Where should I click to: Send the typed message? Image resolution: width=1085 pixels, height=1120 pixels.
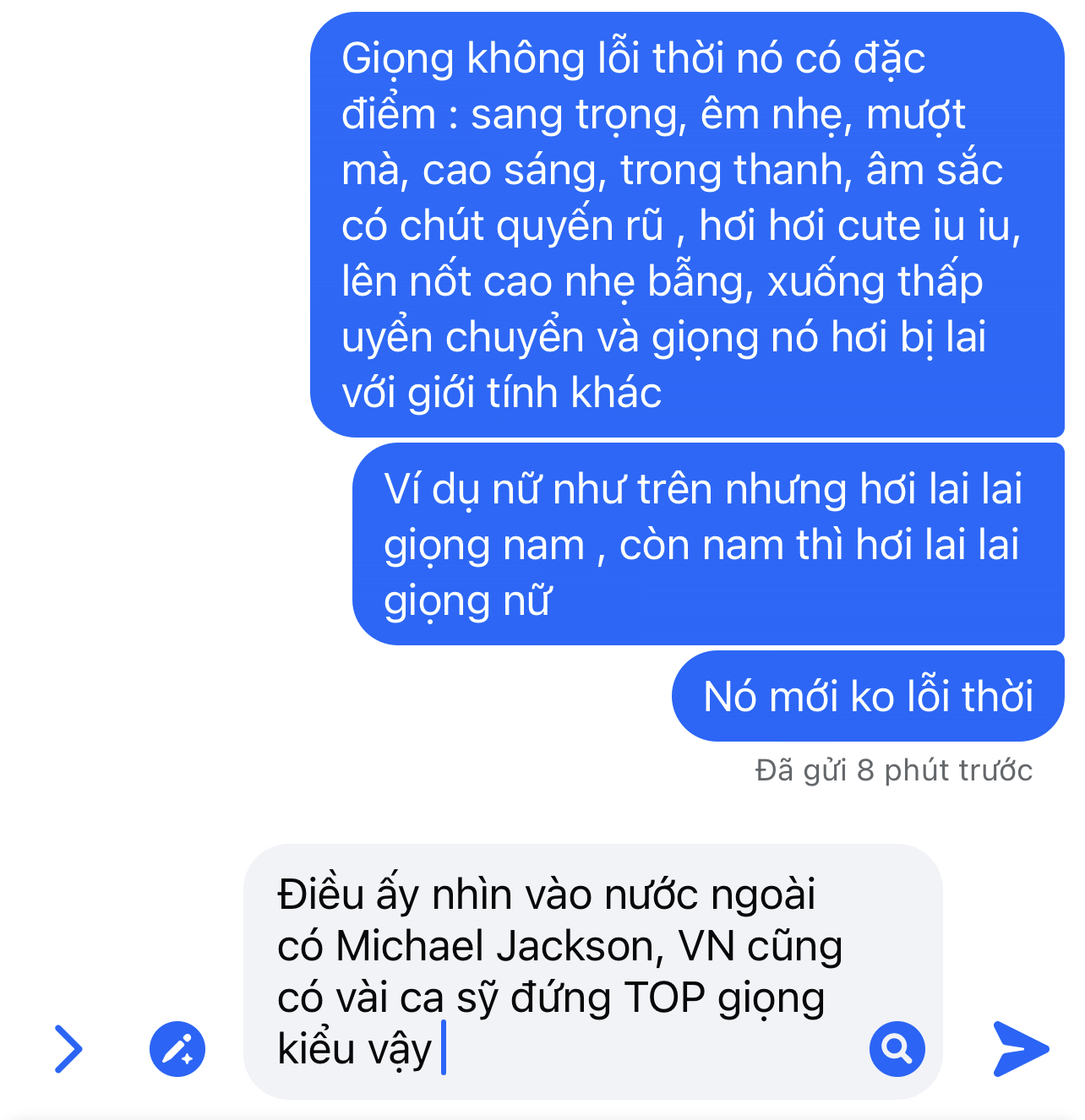1020,1049
